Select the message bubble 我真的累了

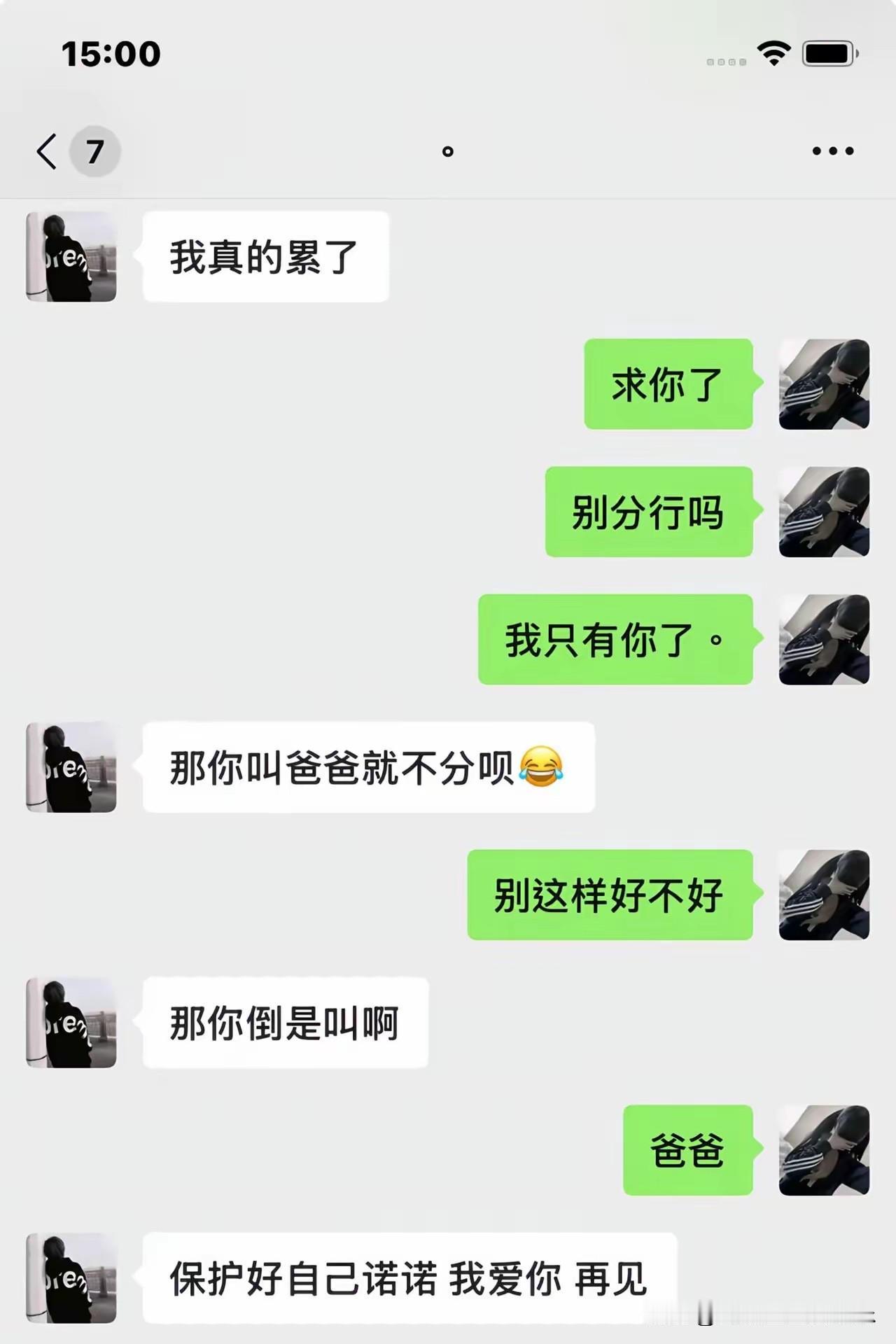click(265, 257)
